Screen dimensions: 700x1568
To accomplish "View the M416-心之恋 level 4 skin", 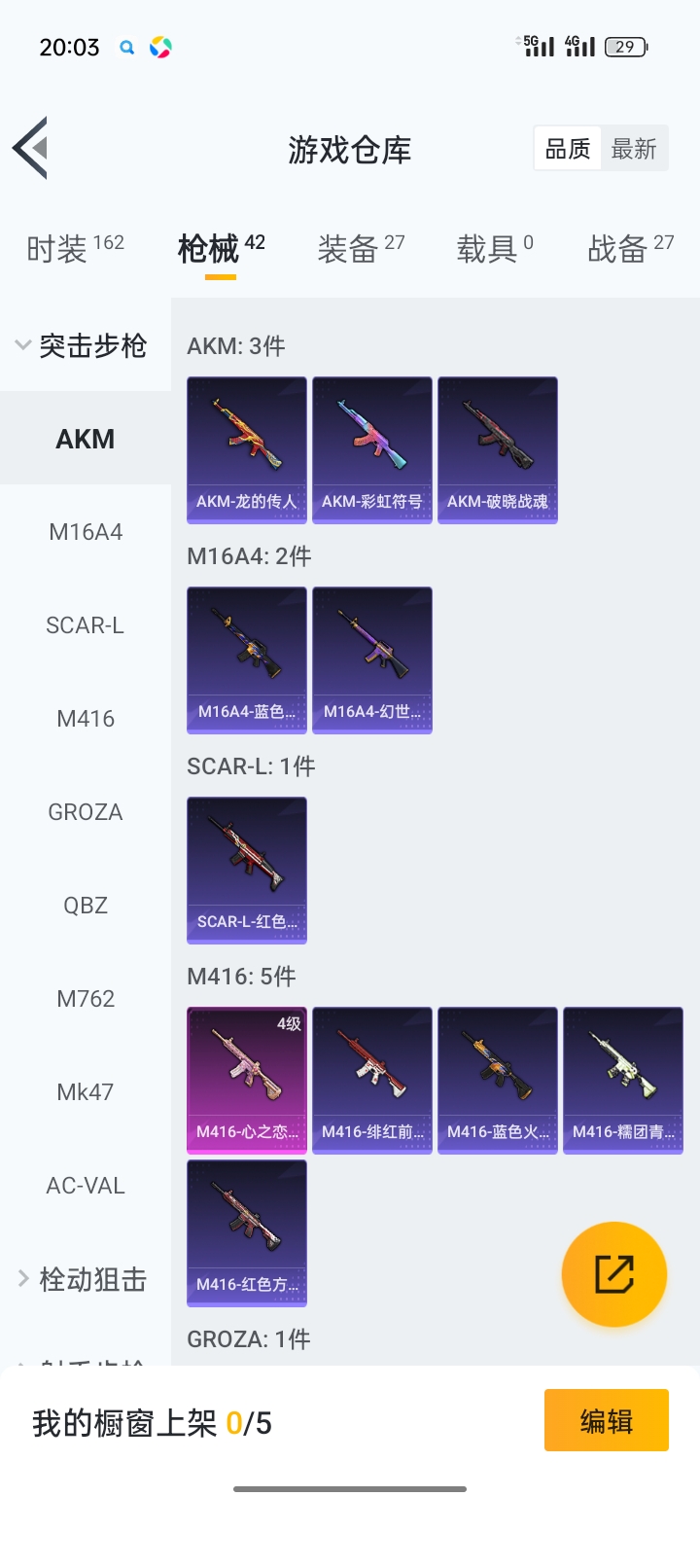I will pos(247,1080).
